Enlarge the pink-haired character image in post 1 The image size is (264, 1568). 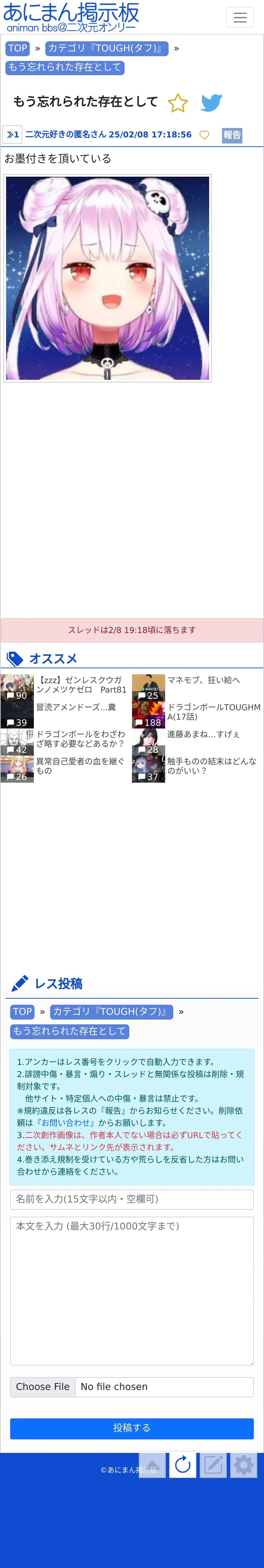108,278
